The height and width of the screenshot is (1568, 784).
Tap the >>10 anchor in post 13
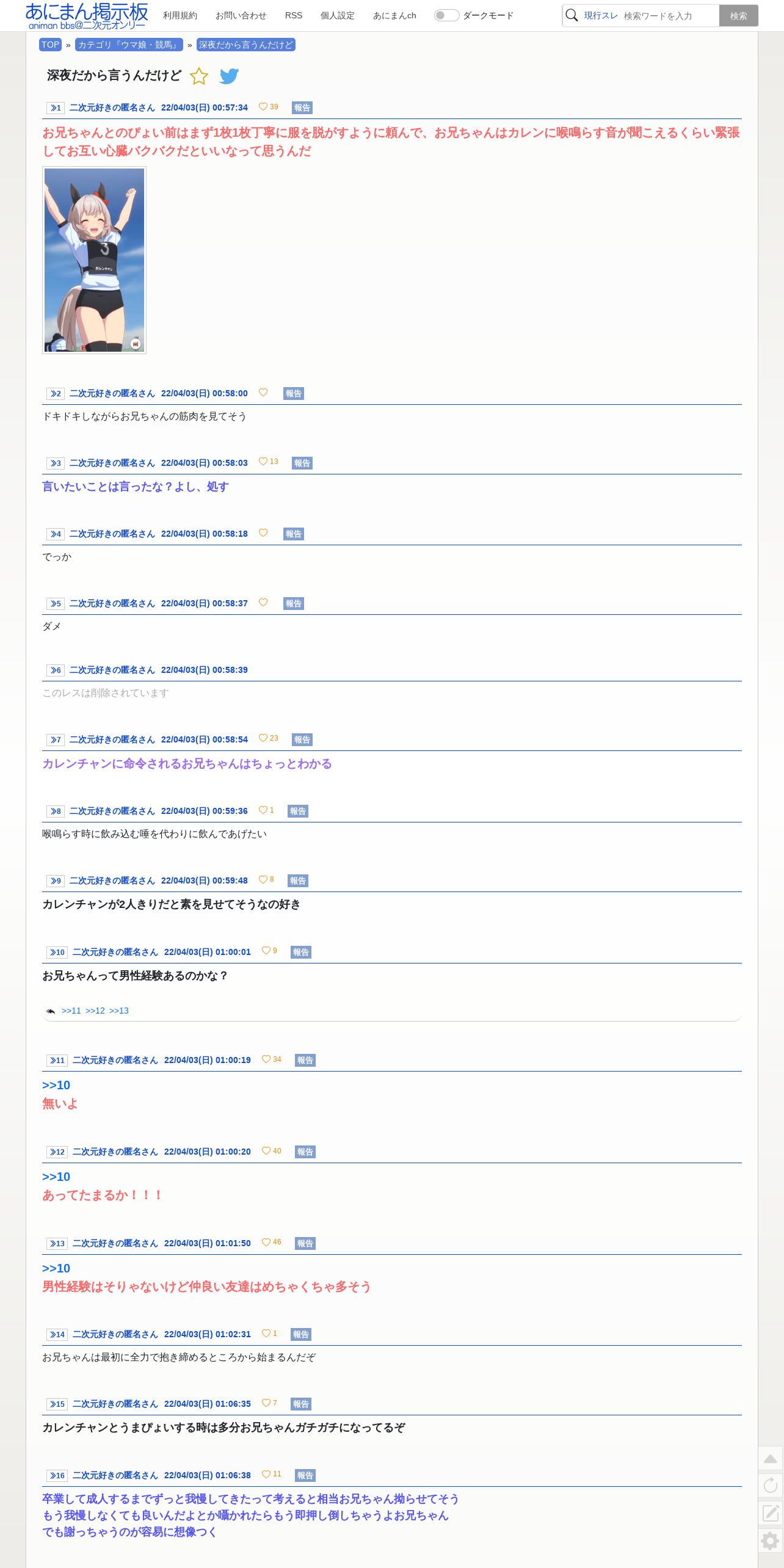click(x=56, y=1268)
